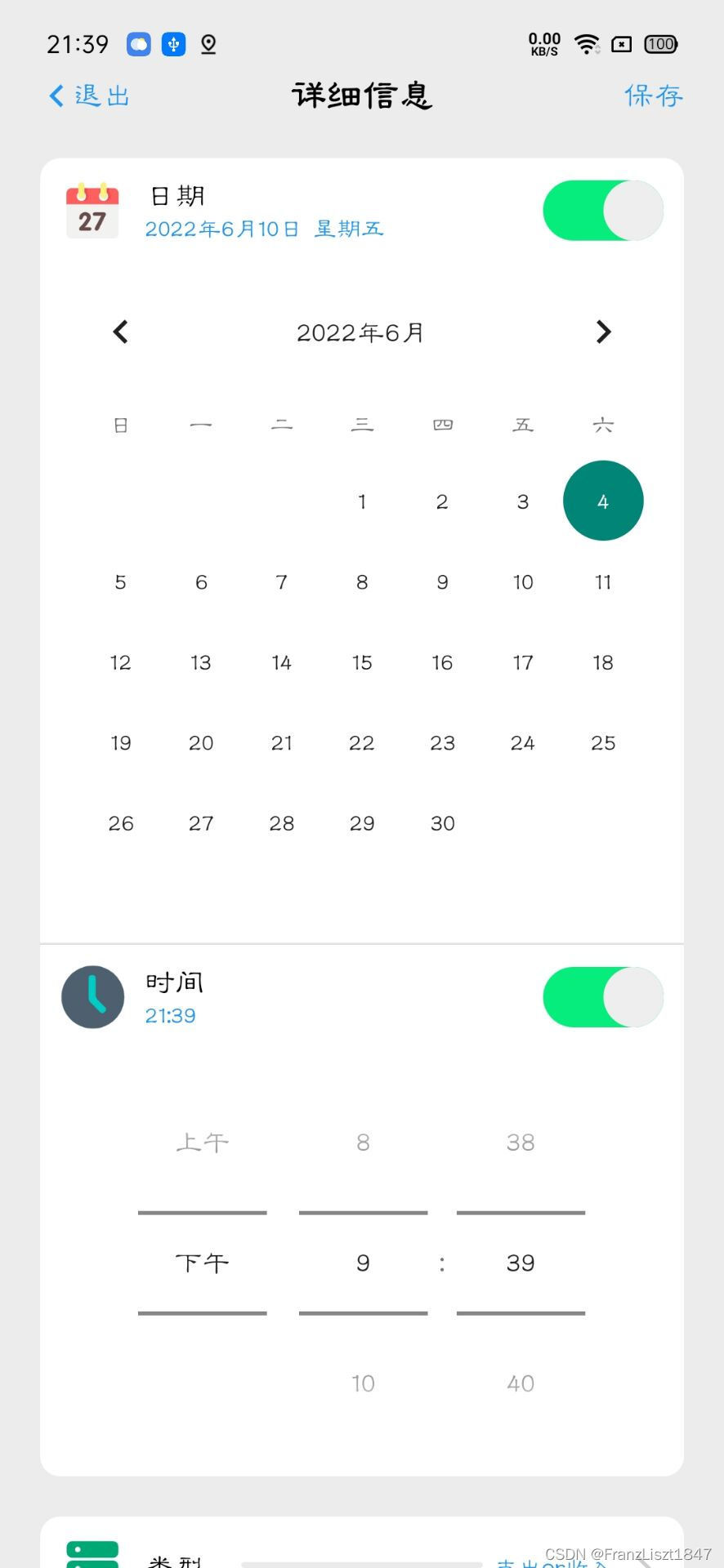Choose June 23 on the calendar
This screenshot has height=1568, width=724.
pos(442,742)
